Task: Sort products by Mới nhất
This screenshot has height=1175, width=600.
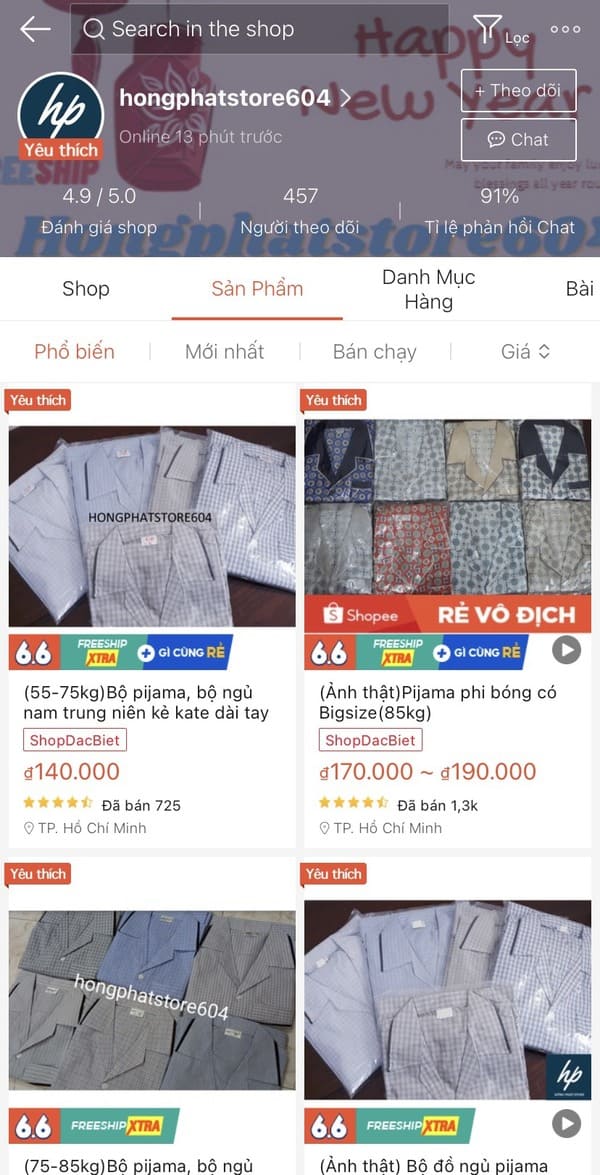Action: [x=224, y=351]
